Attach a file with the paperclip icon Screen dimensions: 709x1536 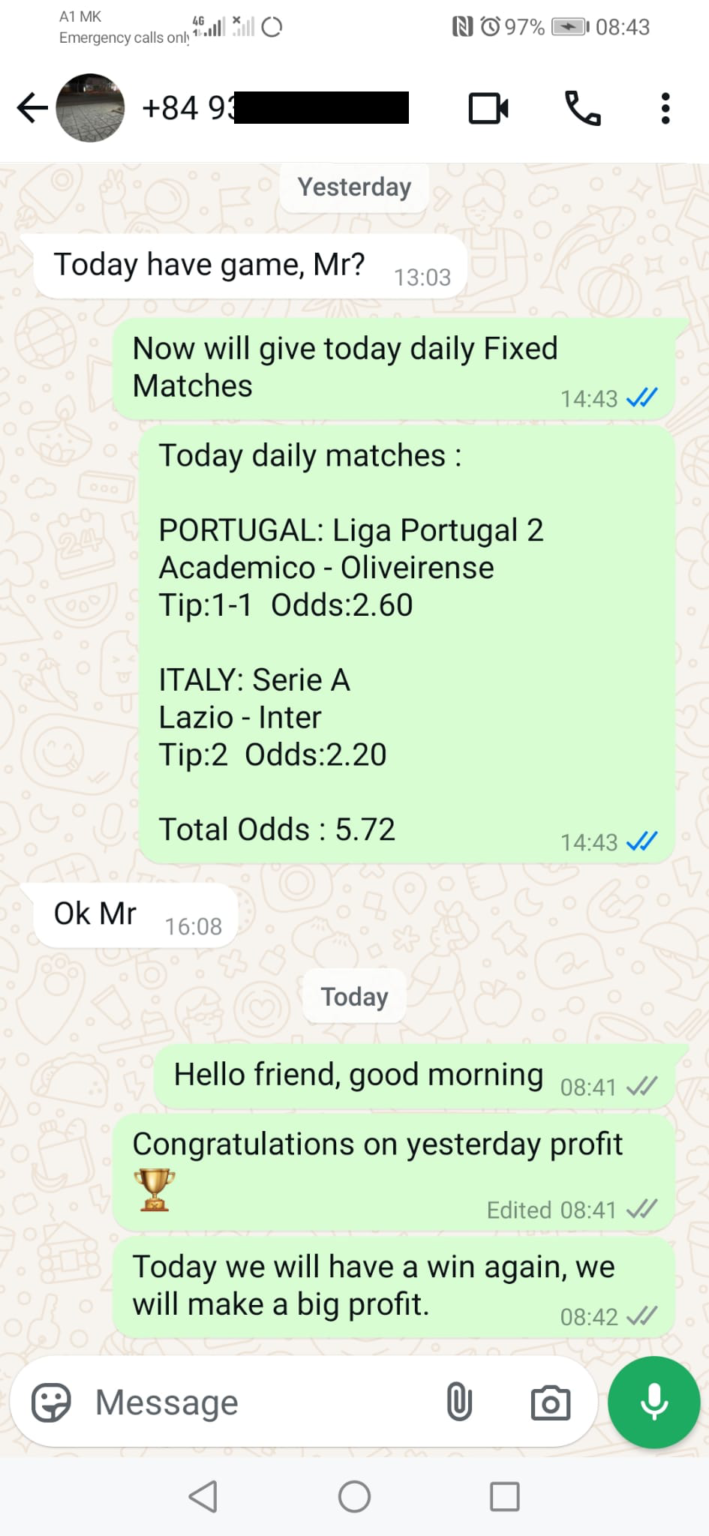458,1402
